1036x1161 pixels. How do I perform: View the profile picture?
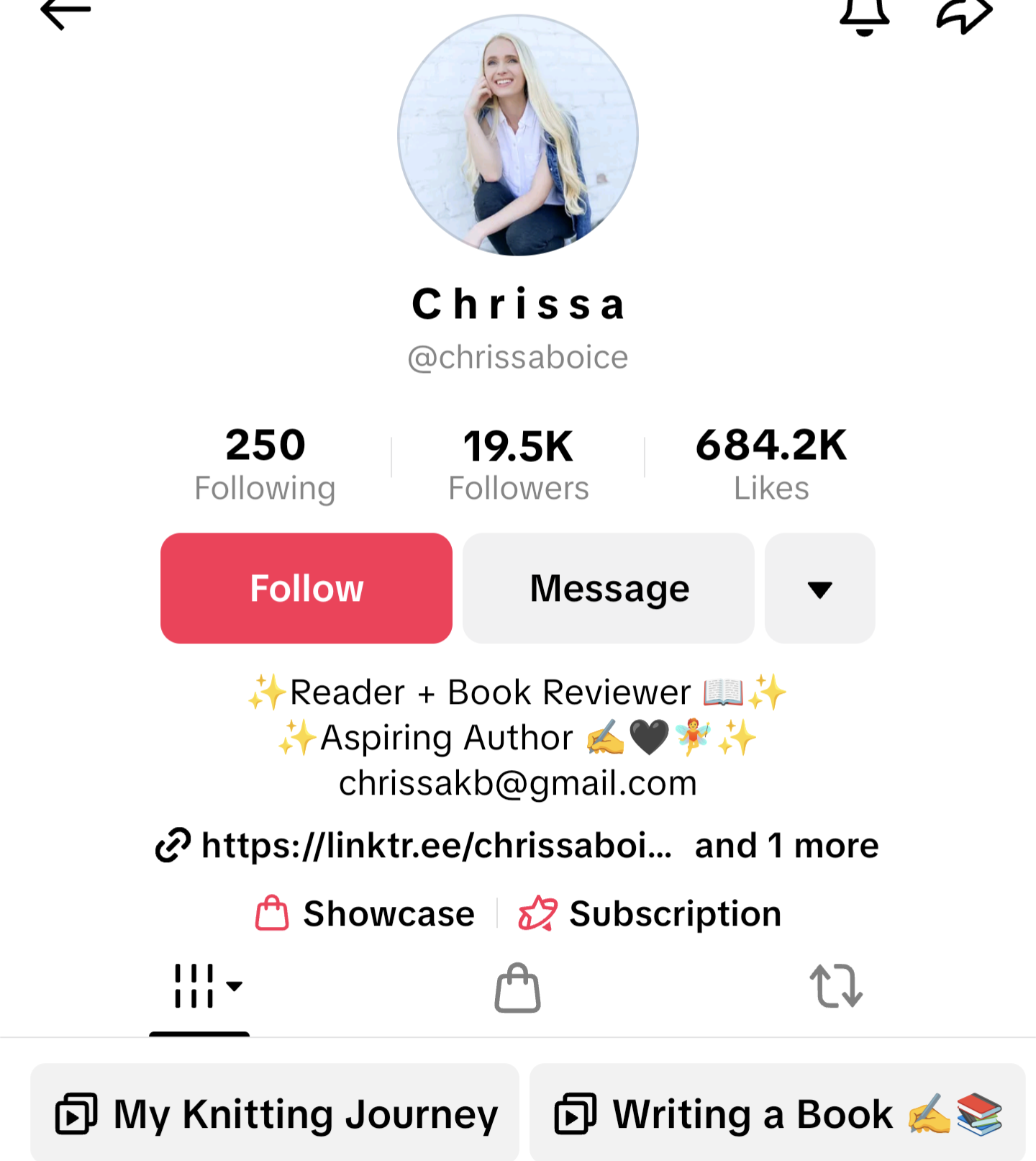pyautogui.click(x=518, y=135)
